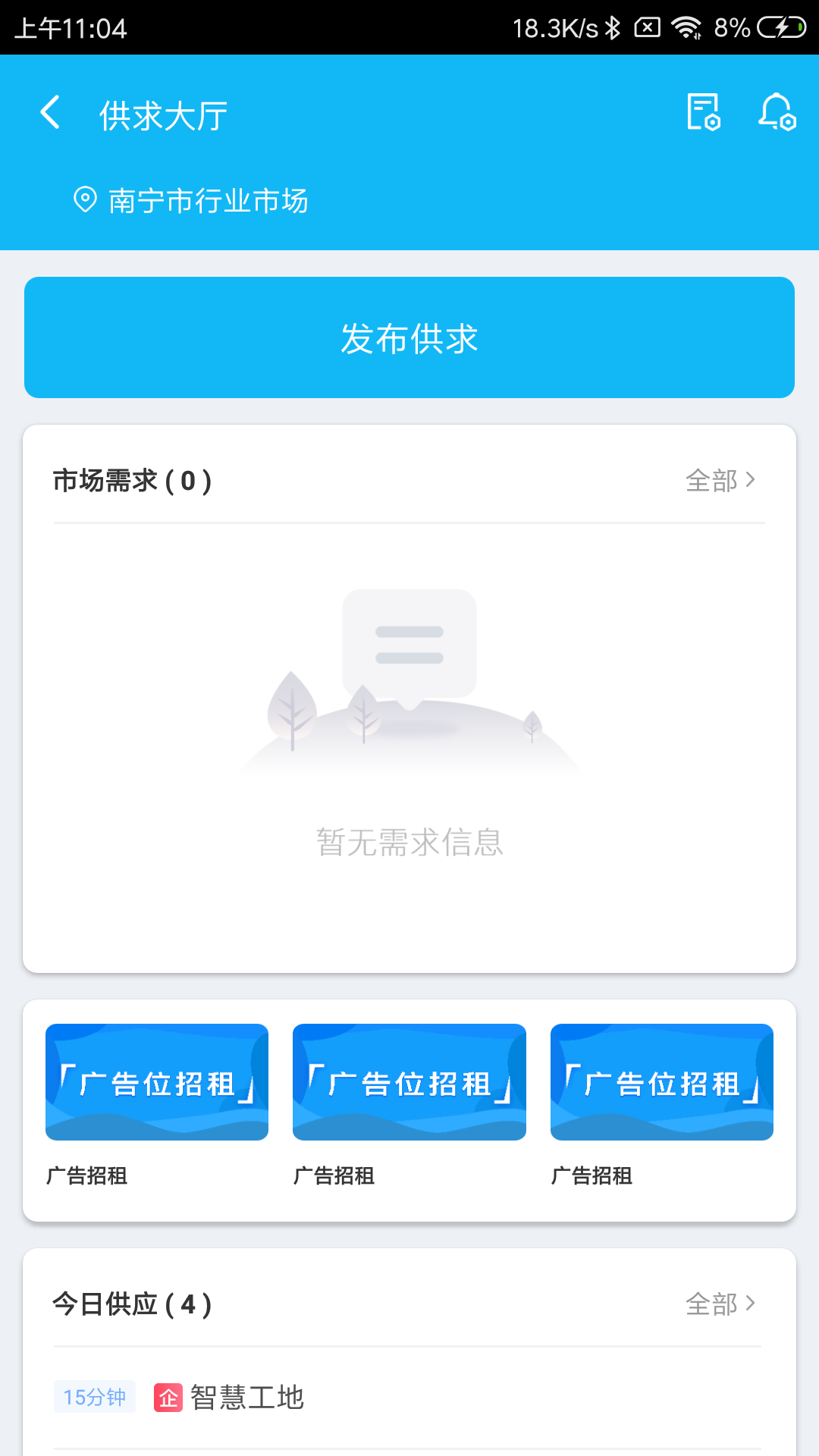Open the chevron beside 市场需求 section
819x1456 pixels.
pos(752,479)
